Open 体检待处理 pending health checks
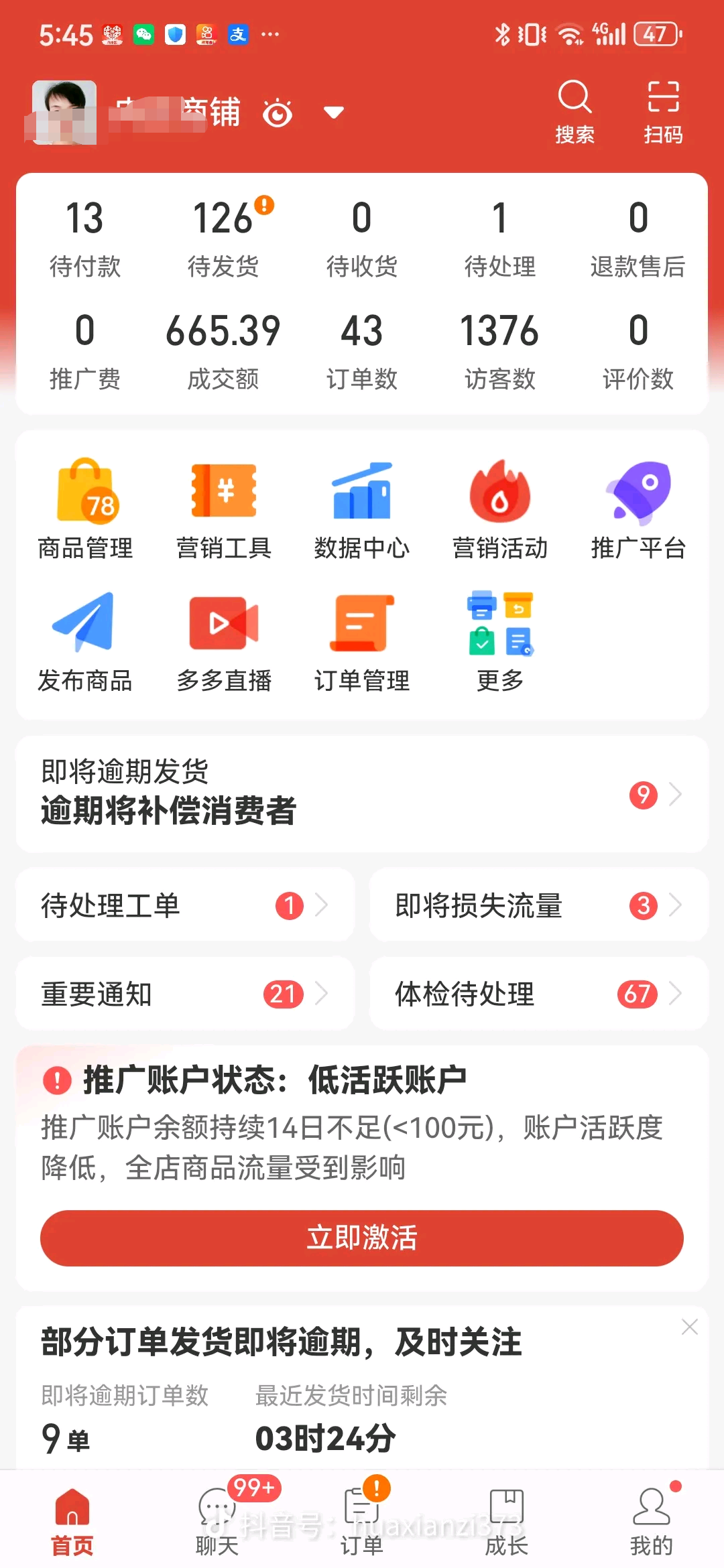The image size is (724, 1568). tap(538, 994)
